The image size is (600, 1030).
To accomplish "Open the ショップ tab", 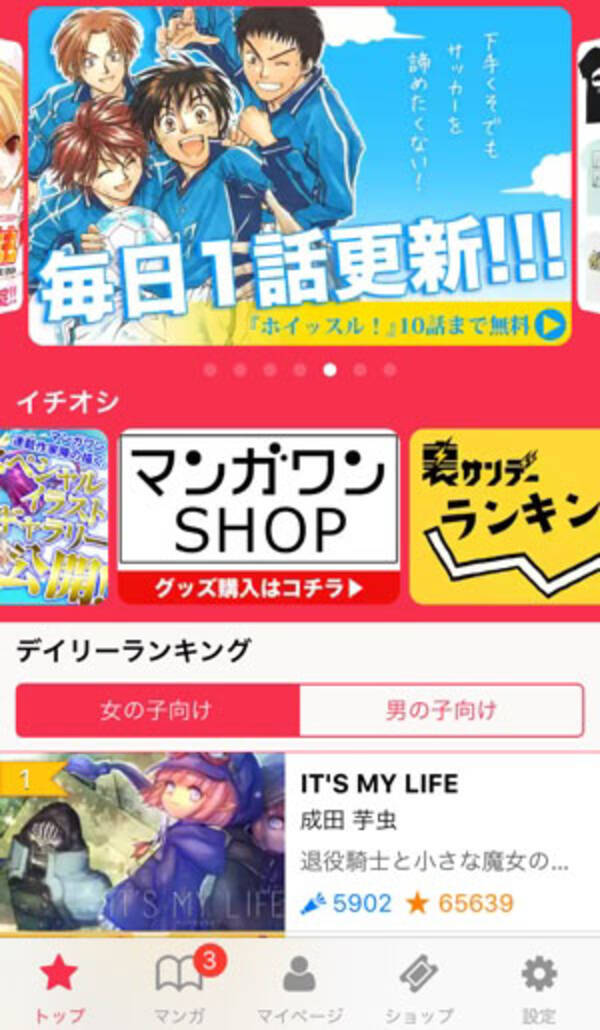I will tap(420, 985).
